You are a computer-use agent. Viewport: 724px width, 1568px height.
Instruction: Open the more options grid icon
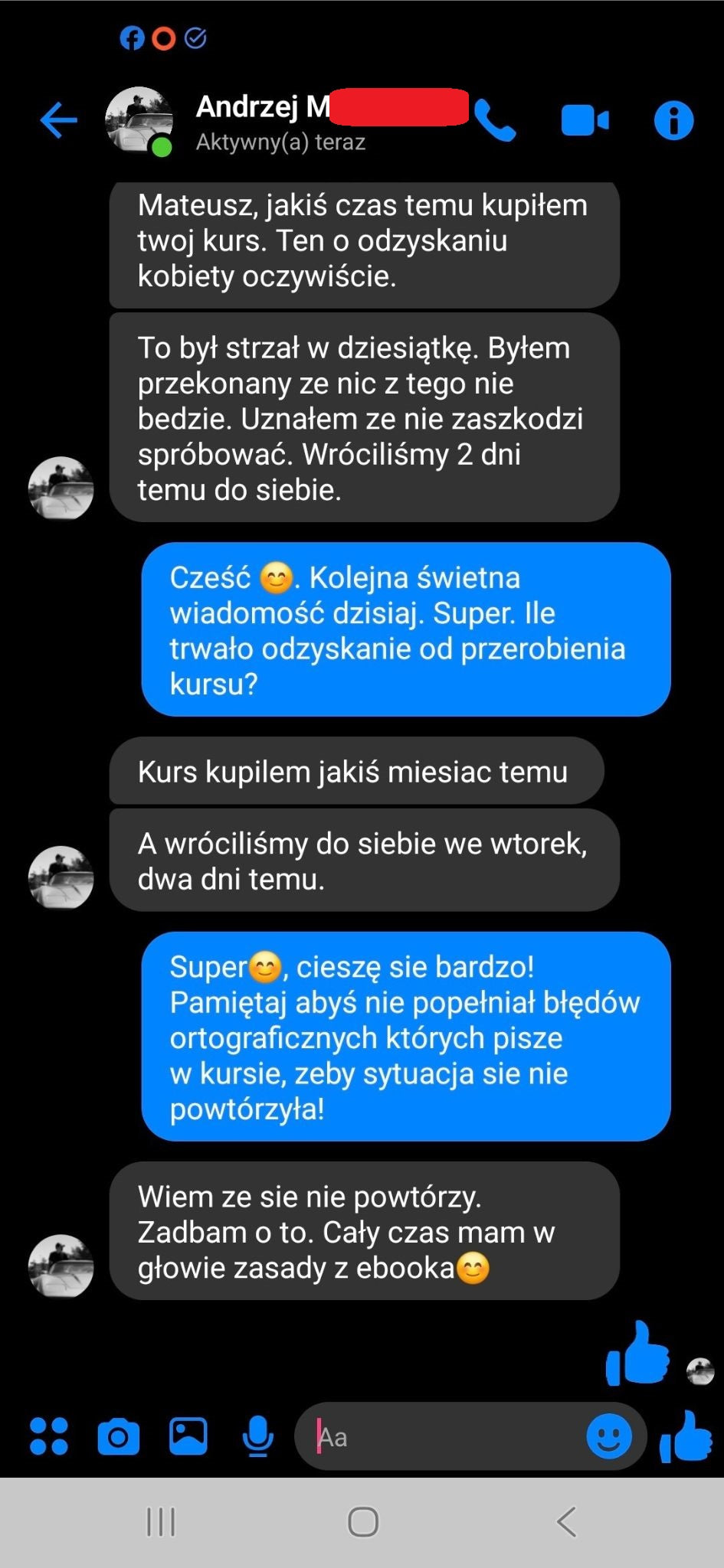coord(49,1436)
